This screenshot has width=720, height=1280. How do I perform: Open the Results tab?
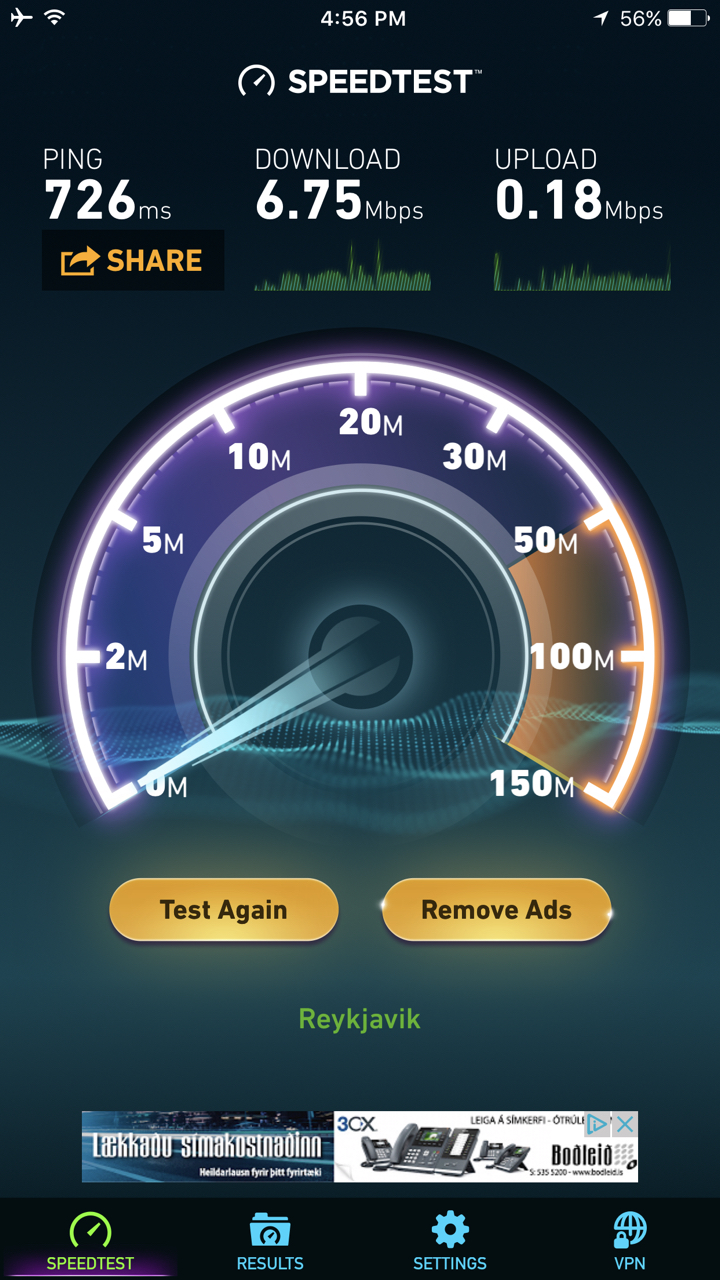pos(270,1241)
